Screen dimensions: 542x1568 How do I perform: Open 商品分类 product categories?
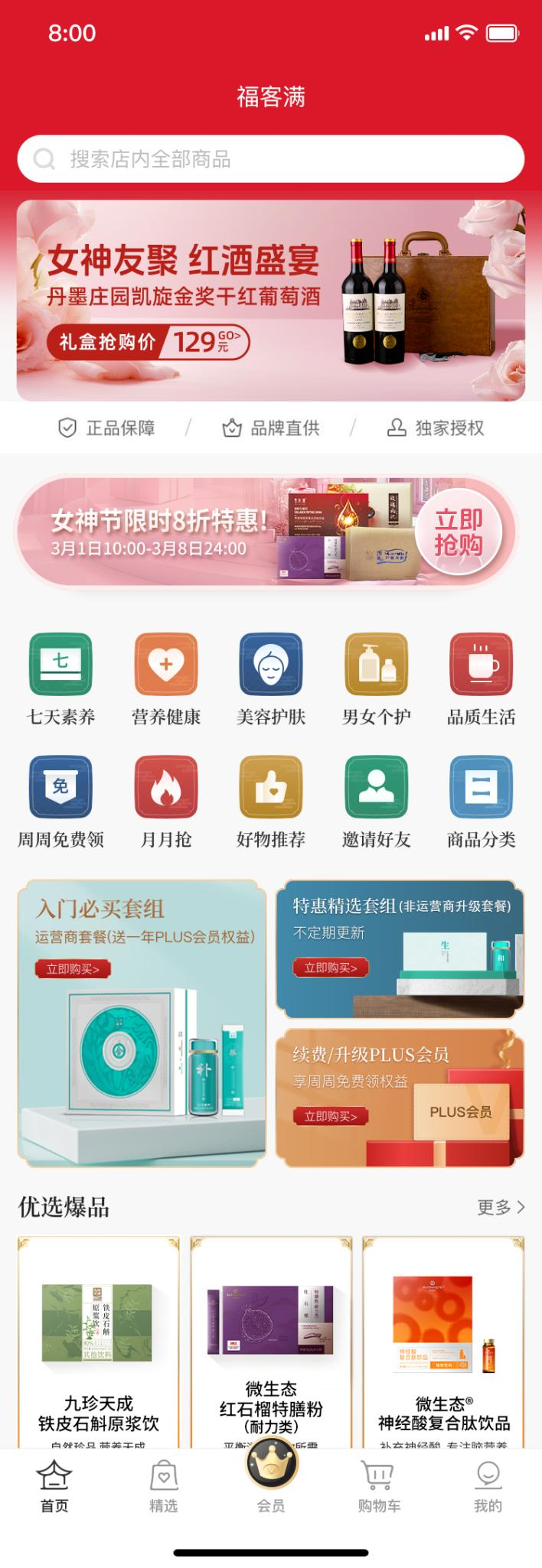click(x=481, y=802)
